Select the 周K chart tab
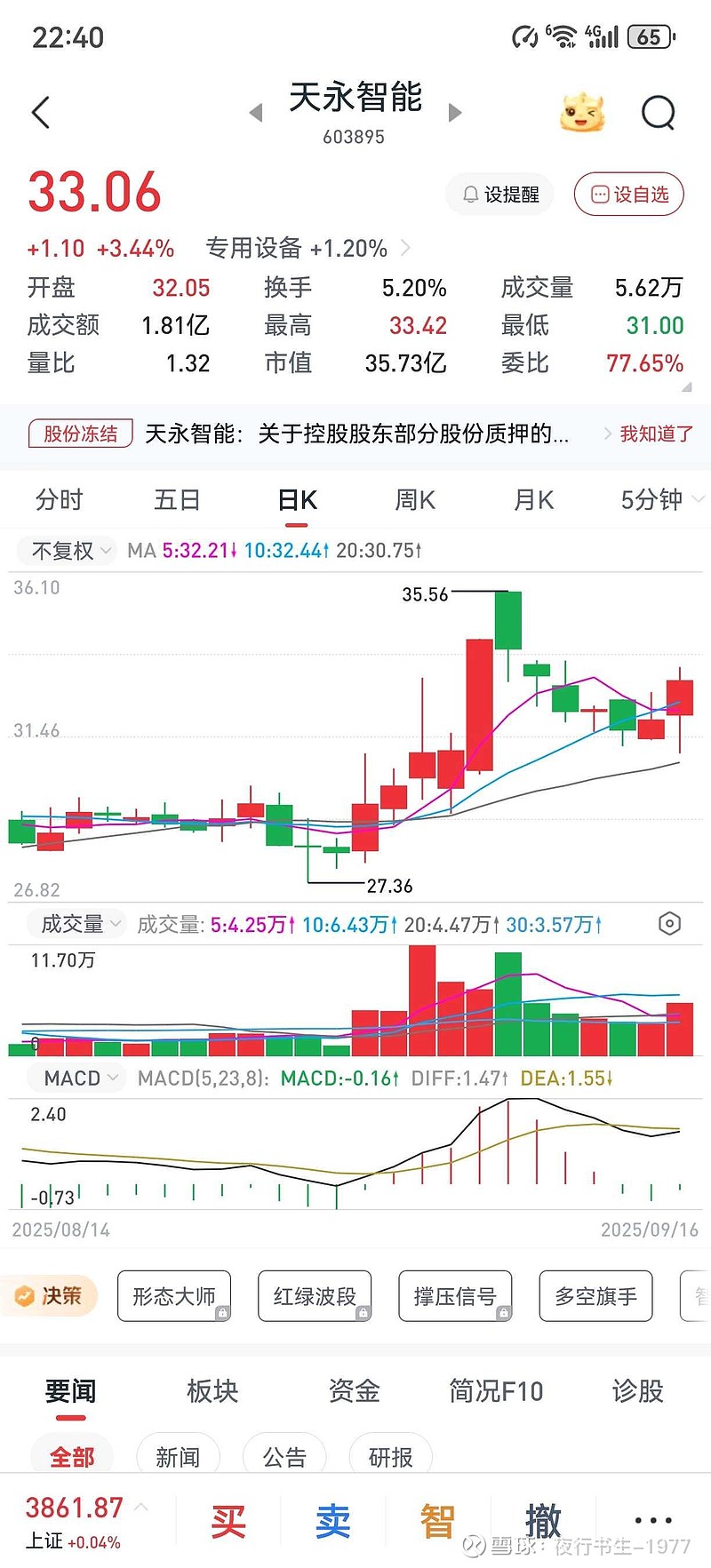The height and width of the screenshot is (1568, 711). pyautogui.click(x=415, y=500)
